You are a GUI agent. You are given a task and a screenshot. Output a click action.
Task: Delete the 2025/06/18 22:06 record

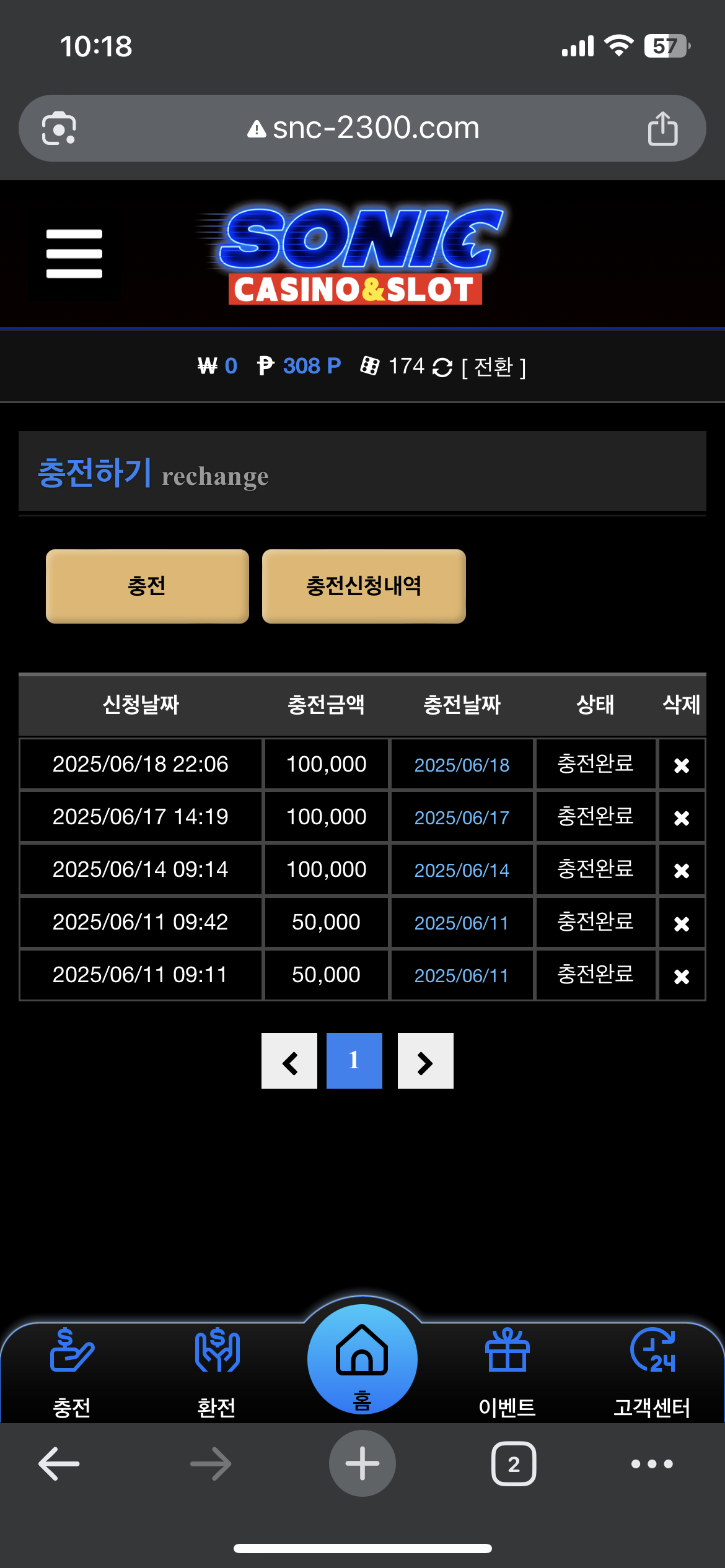tap(682, 765)
